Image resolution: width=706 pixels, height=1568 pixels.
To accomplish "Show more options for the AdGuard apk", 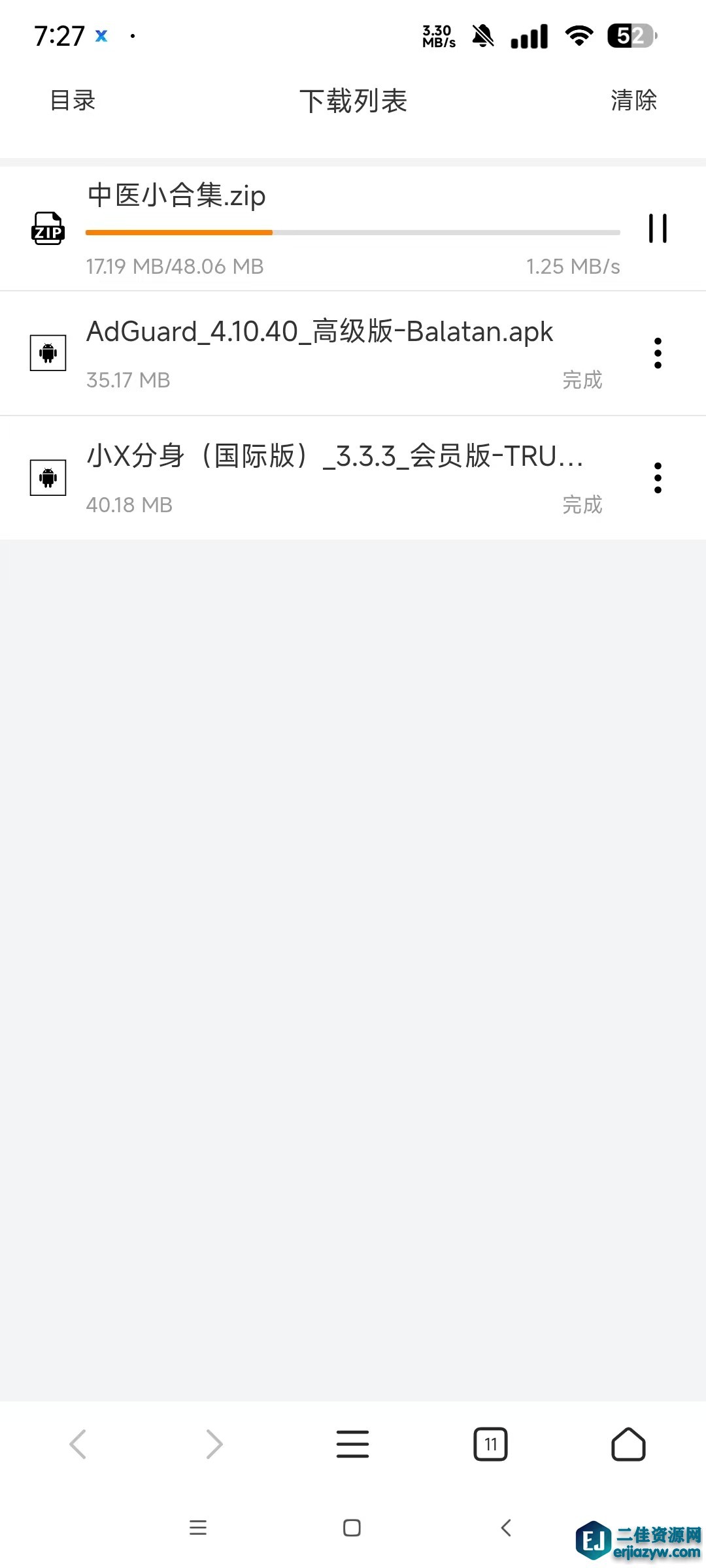I will (658, 353).
